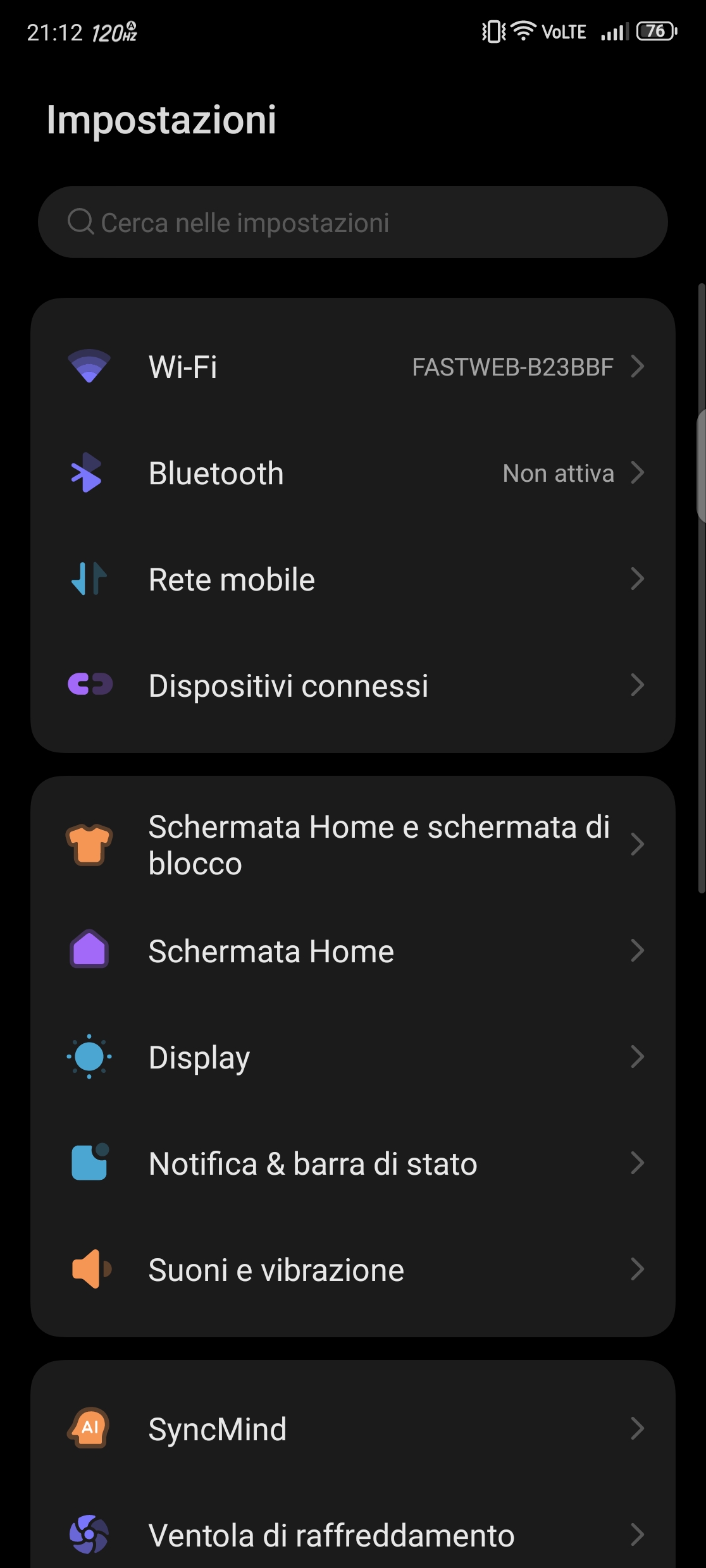Open Suoni e vibrazione
The width and height of the screenshot is (706, 1568).
click(x=352, y=1270)
